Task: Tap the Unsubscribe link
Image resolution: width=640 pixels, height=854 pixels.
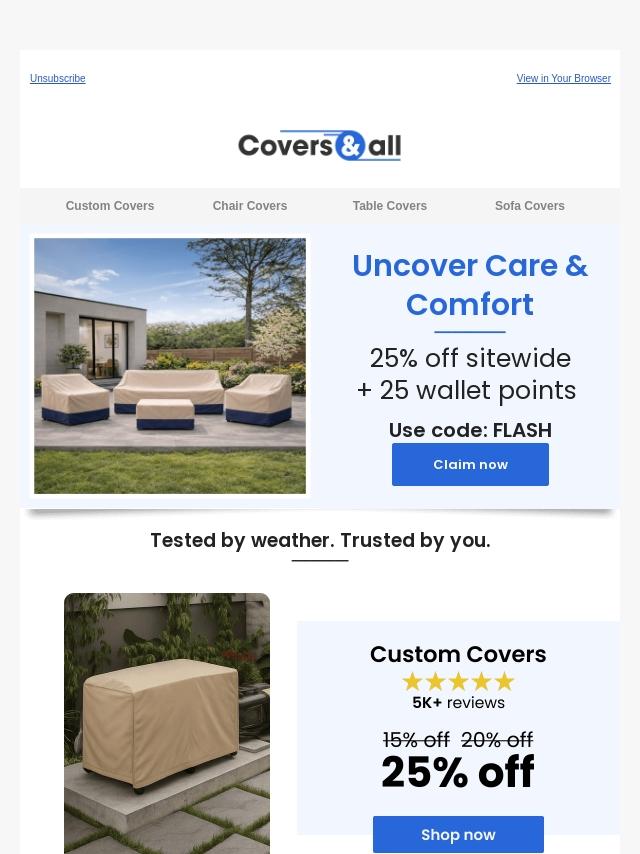Action: 57,79
